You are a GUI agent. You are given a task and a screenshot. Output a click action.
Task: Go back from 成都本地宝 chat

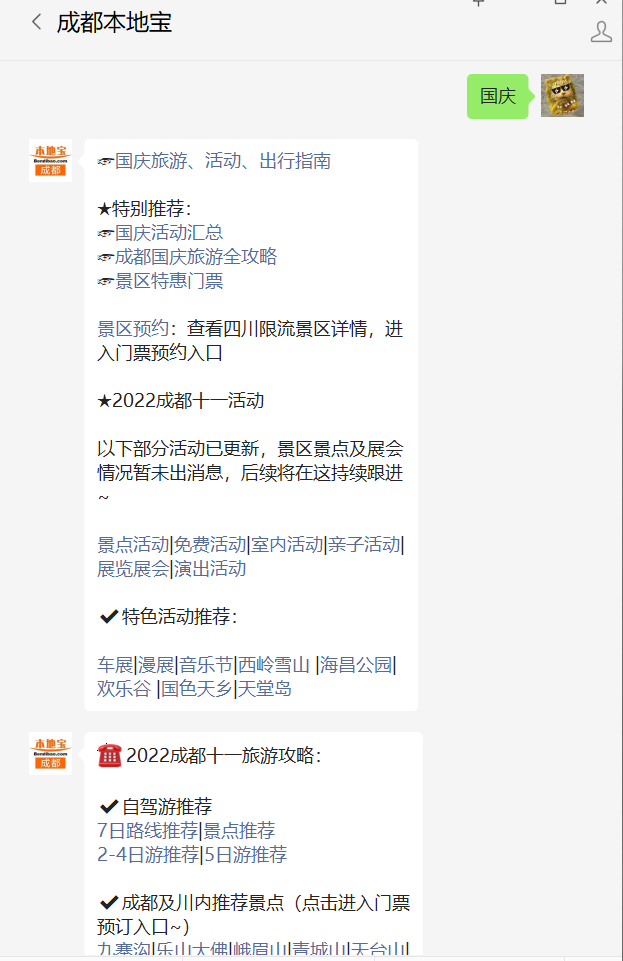tap(36, 22)
